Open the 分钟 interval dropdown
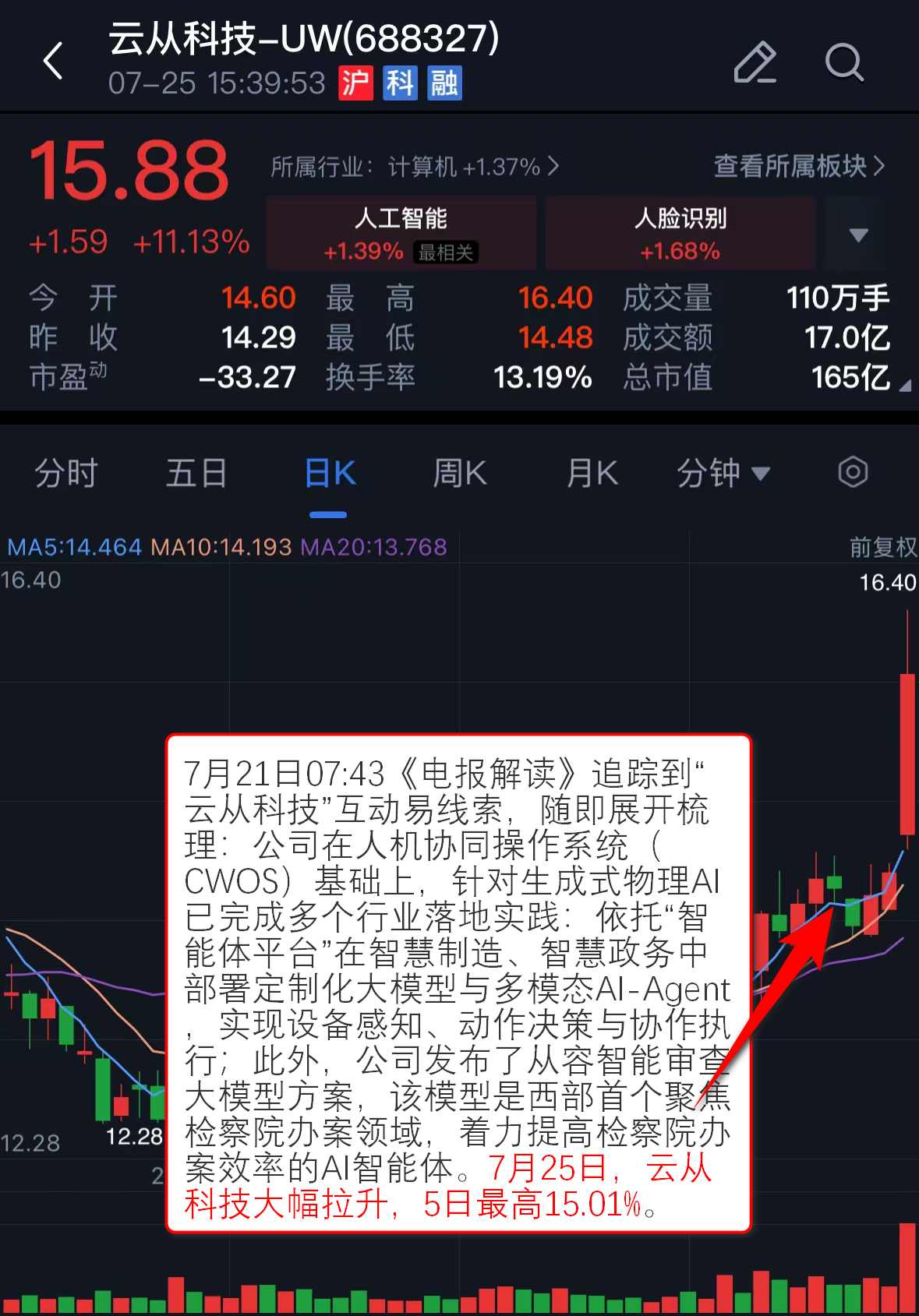Image resolution: width=919 pixels, height=1316 pixels. pyautogui.click(x=723, y=473)
